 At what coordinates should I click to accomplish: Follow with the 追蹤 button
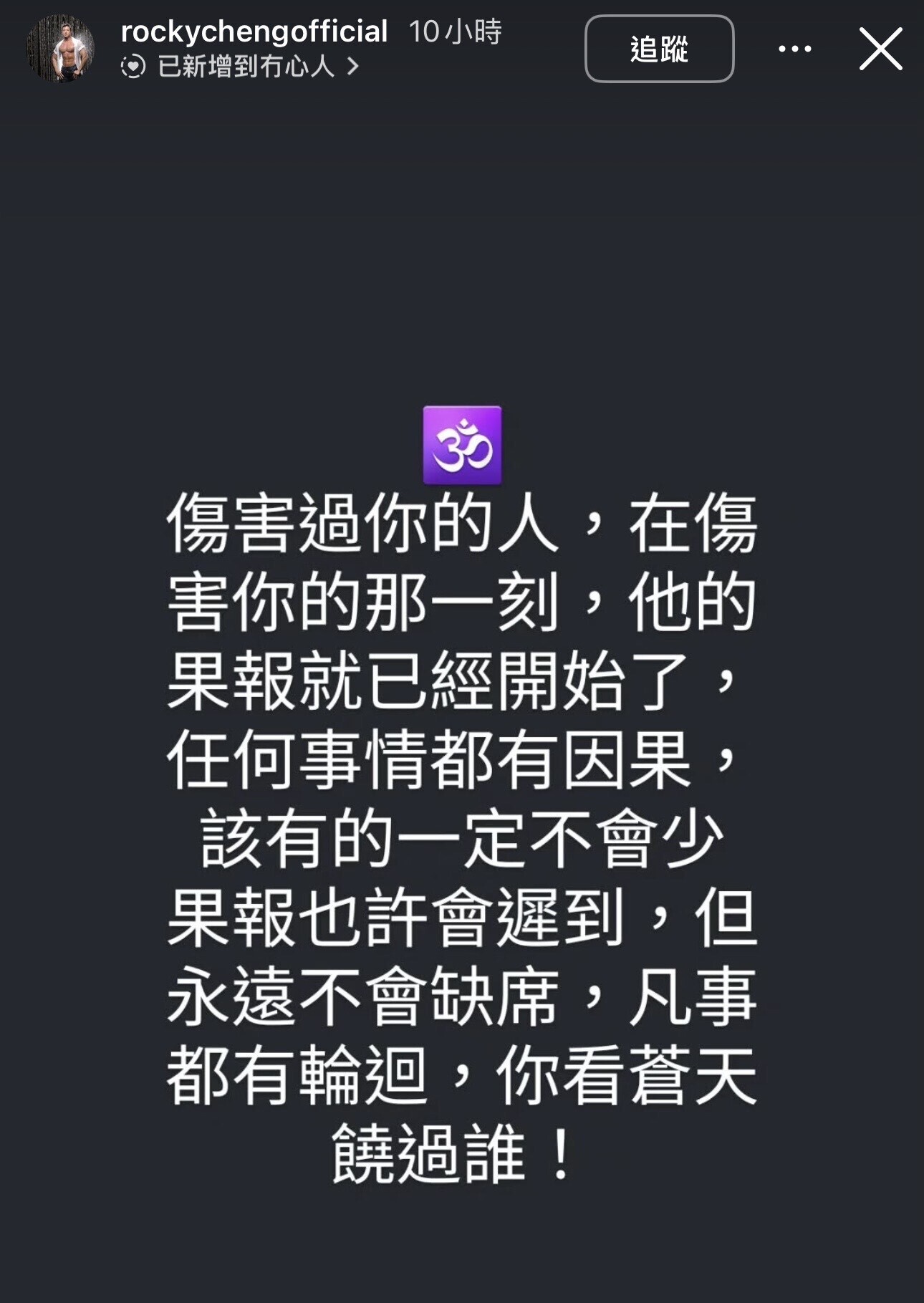659,49
